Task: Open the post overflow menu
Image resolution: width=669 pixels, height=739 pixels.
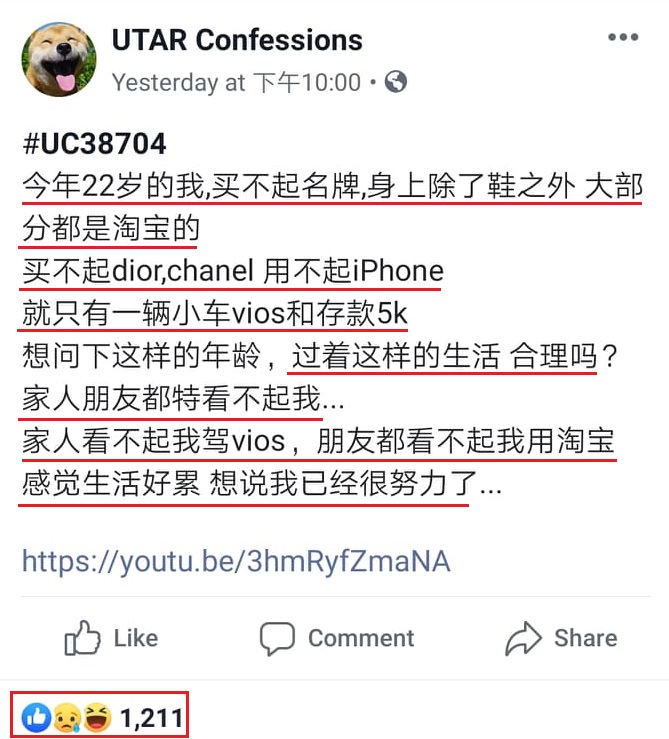Action: [622, 39]
